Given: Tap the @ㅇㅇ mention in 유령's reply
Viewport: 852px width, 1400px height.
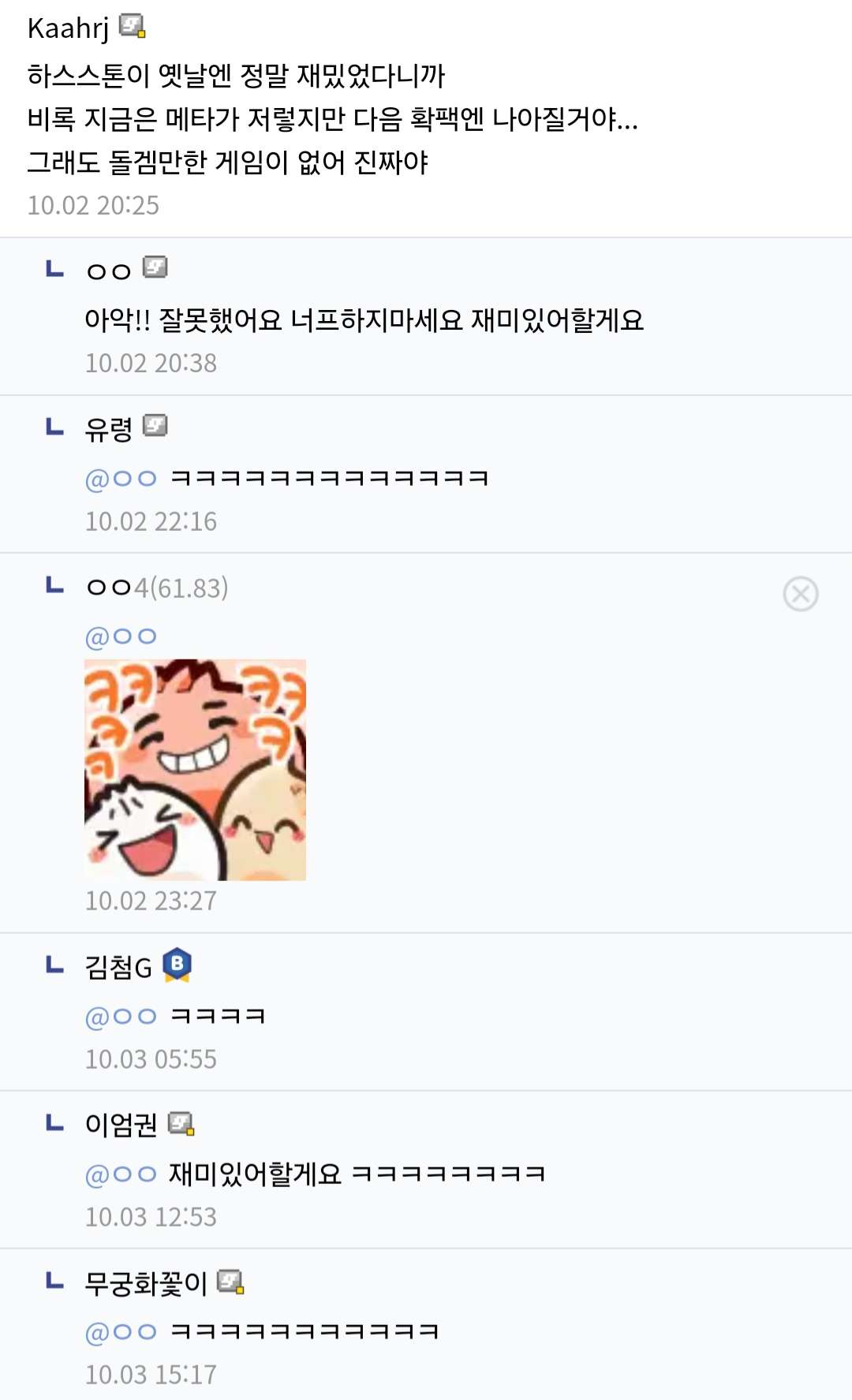Looking at the screenshot, I should 121,478.
